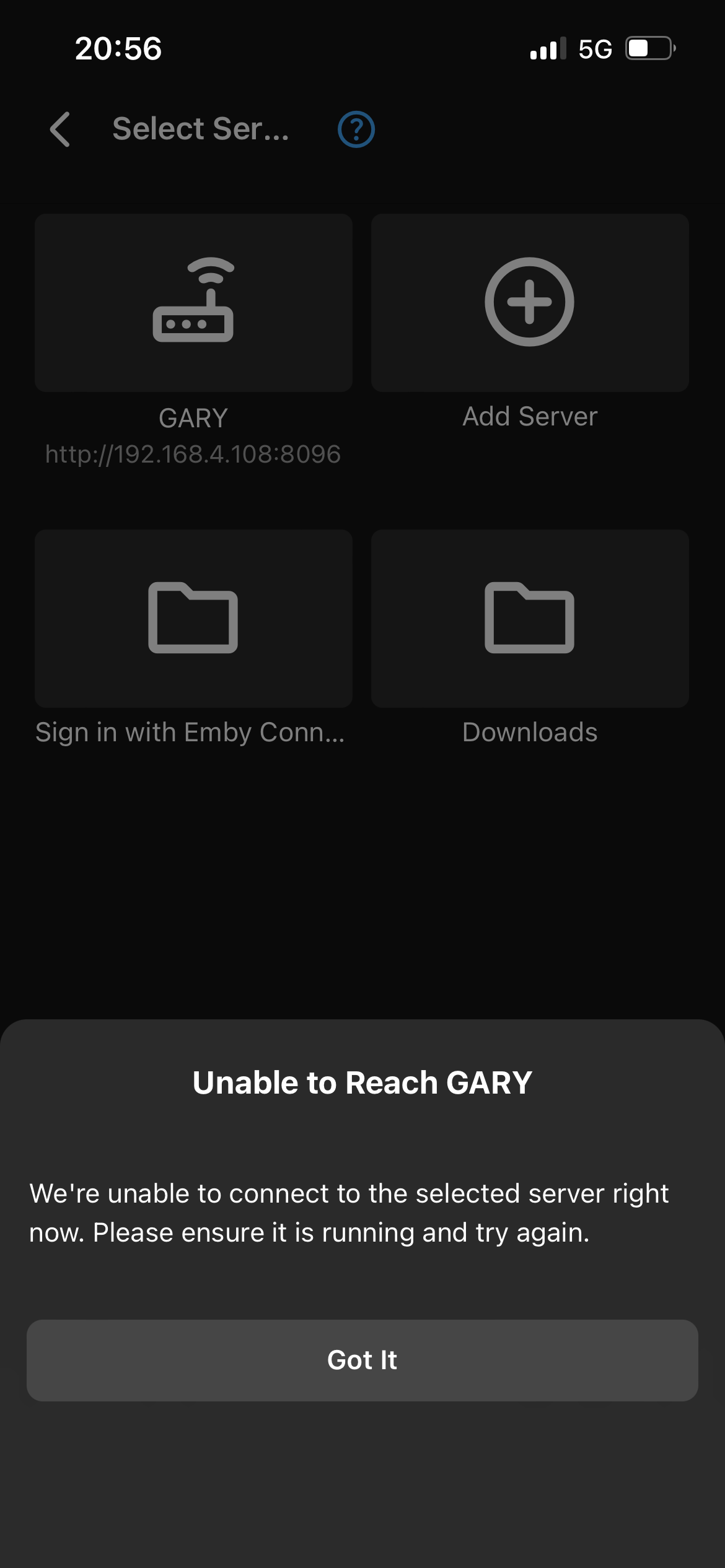This screenshot has height=1568, width=725.
Task: Dismiss the dialog with Got It
Action: coord(362,1360)
